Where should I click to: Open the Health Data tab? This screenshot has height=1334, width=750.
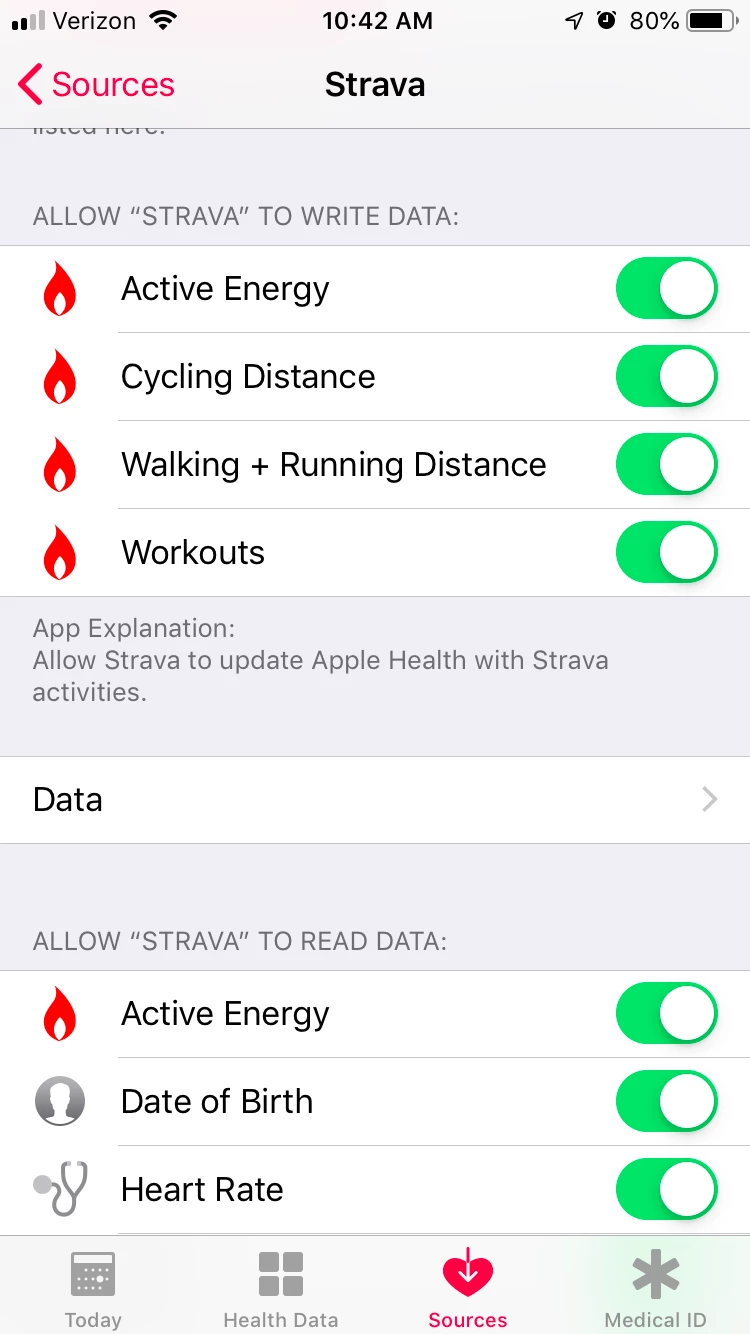pyautogui.click(x=281, y=1289)
